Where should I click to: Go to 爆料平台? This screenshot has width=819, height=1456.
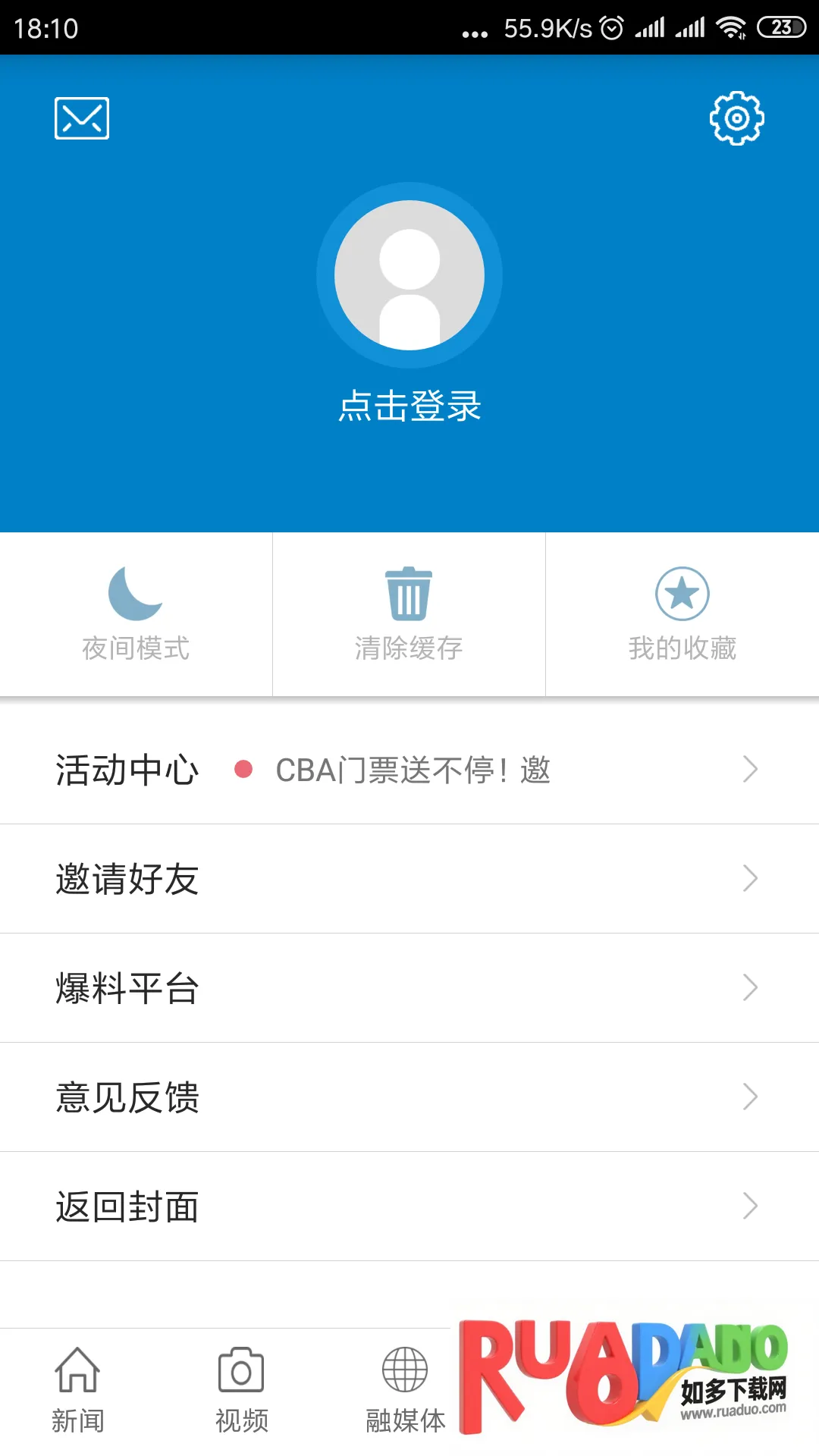coord(409,988)
